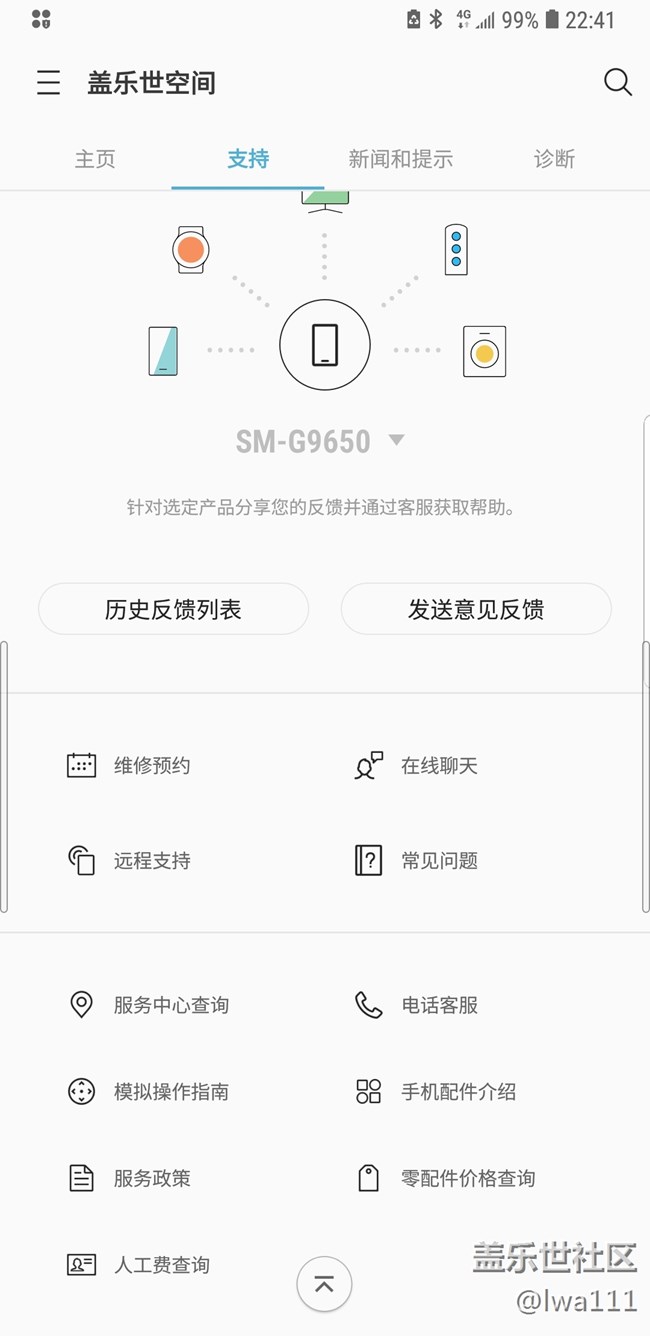Open the hamburger drawer menu

point(48,82)
